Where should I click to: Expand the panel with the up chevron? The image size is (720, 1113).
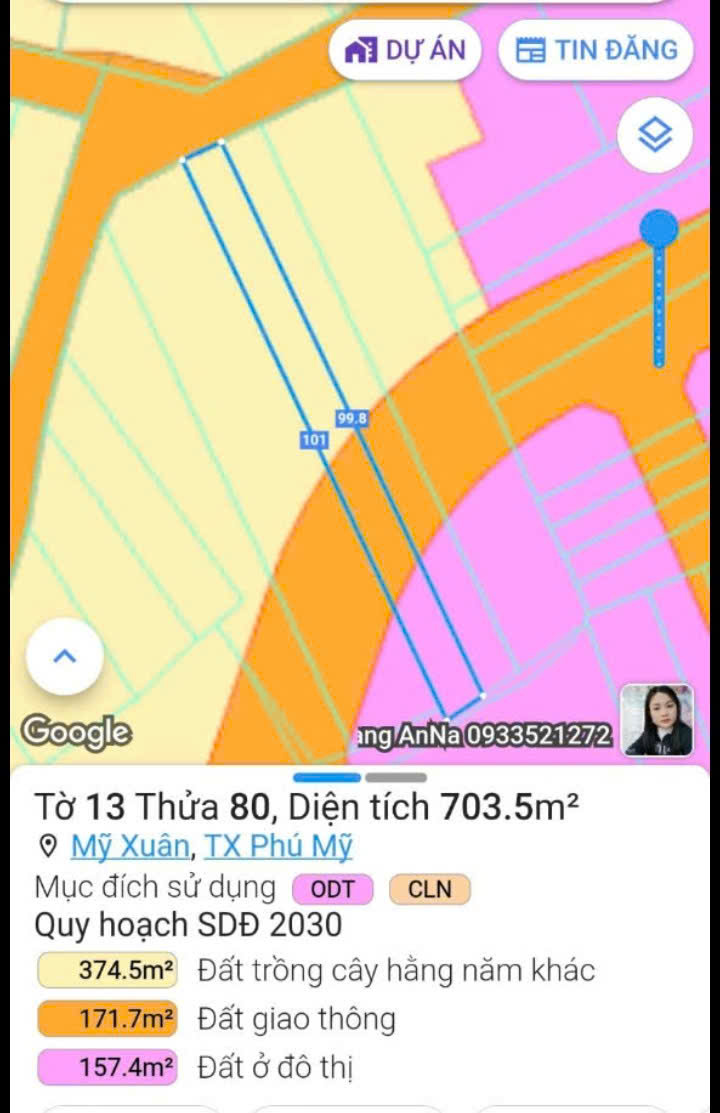point(65,657)
